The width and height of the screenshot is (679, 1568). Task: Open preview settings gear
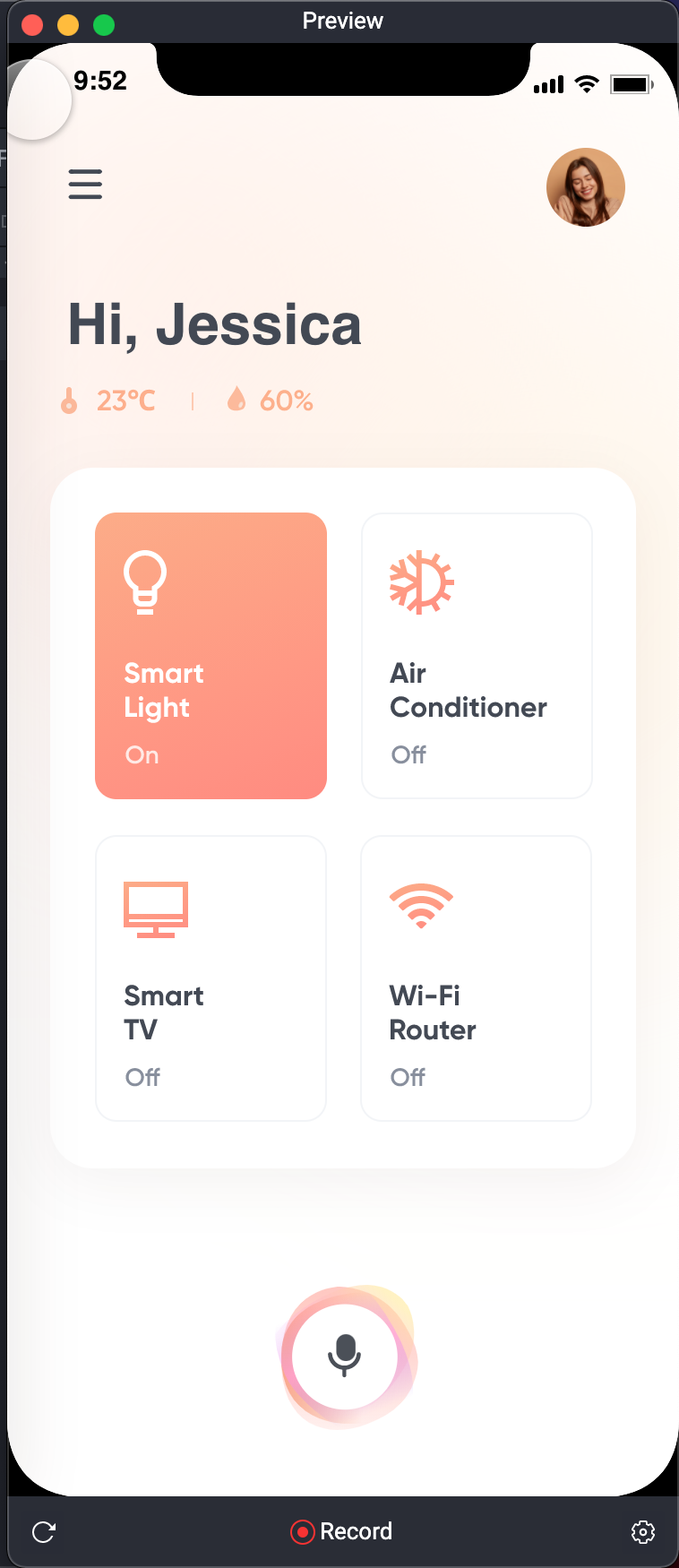coord(642,1532)
